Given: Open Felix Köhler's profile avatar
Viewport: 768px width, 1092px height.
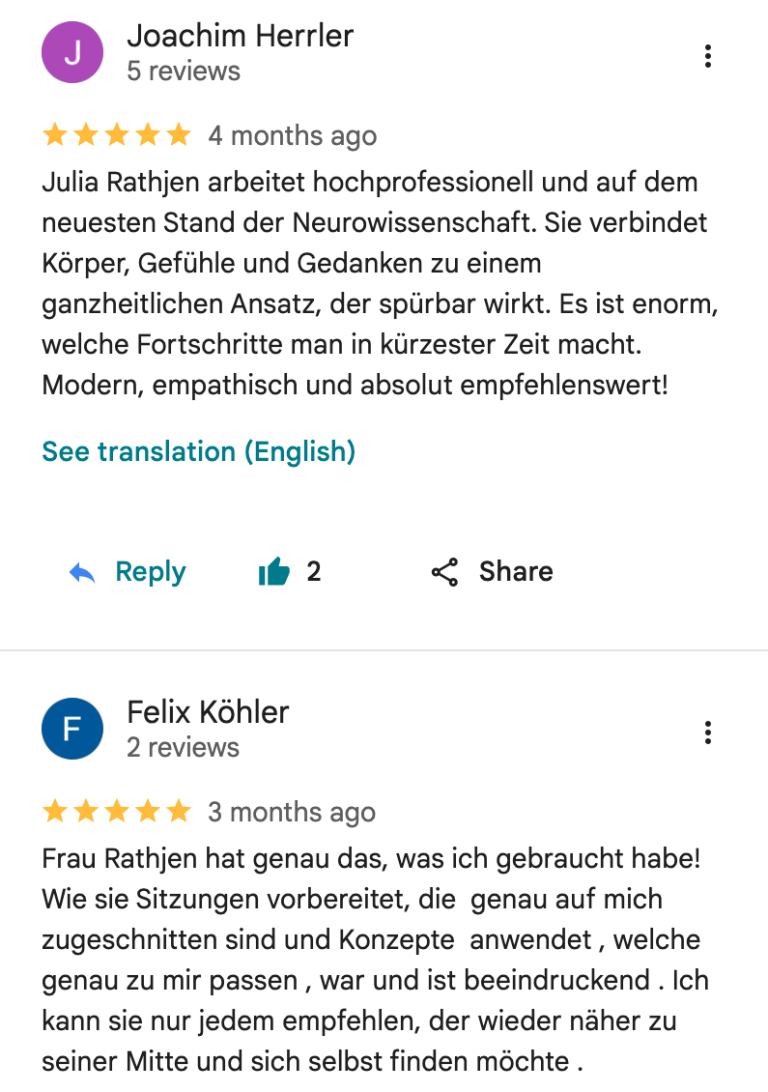Looking at the screenshot, I should tap(72, 729).
